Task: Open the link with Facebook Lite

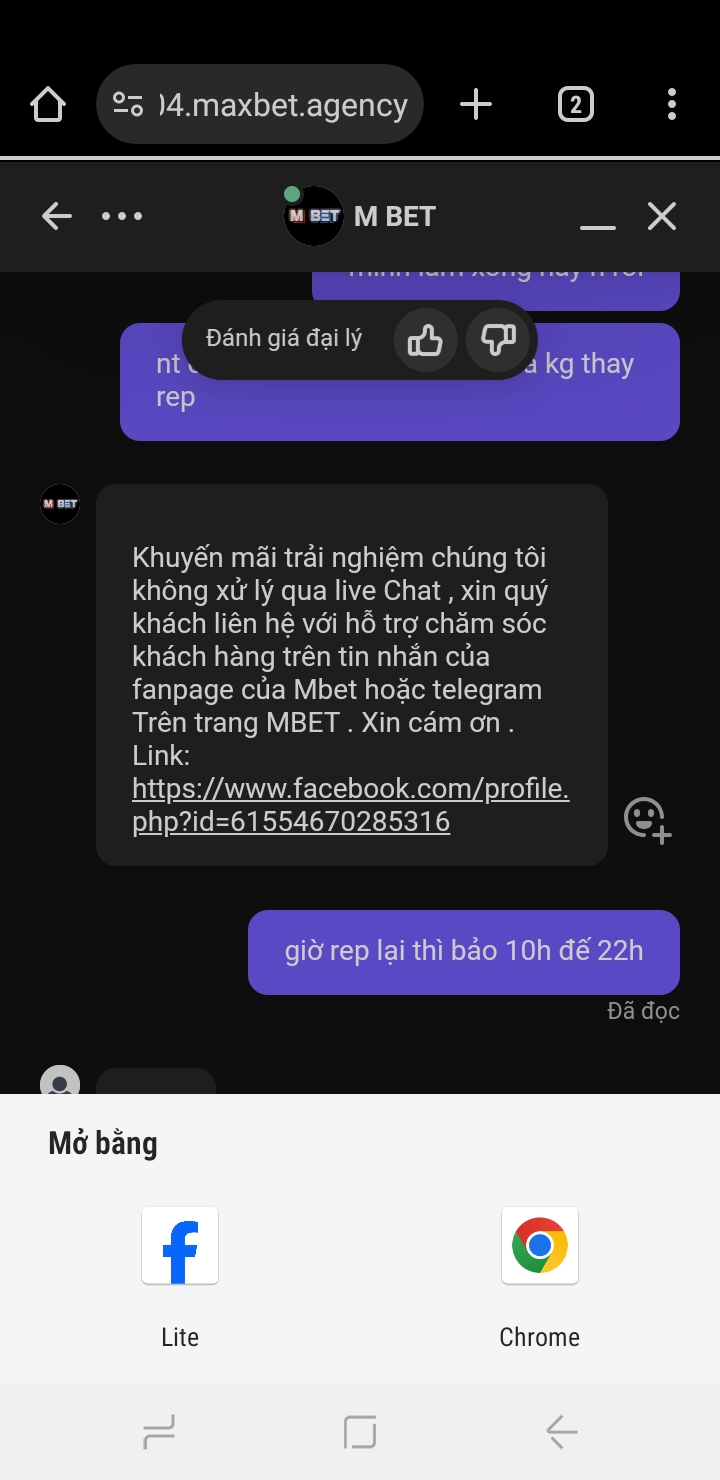Action: click(x=180, y=1278)
